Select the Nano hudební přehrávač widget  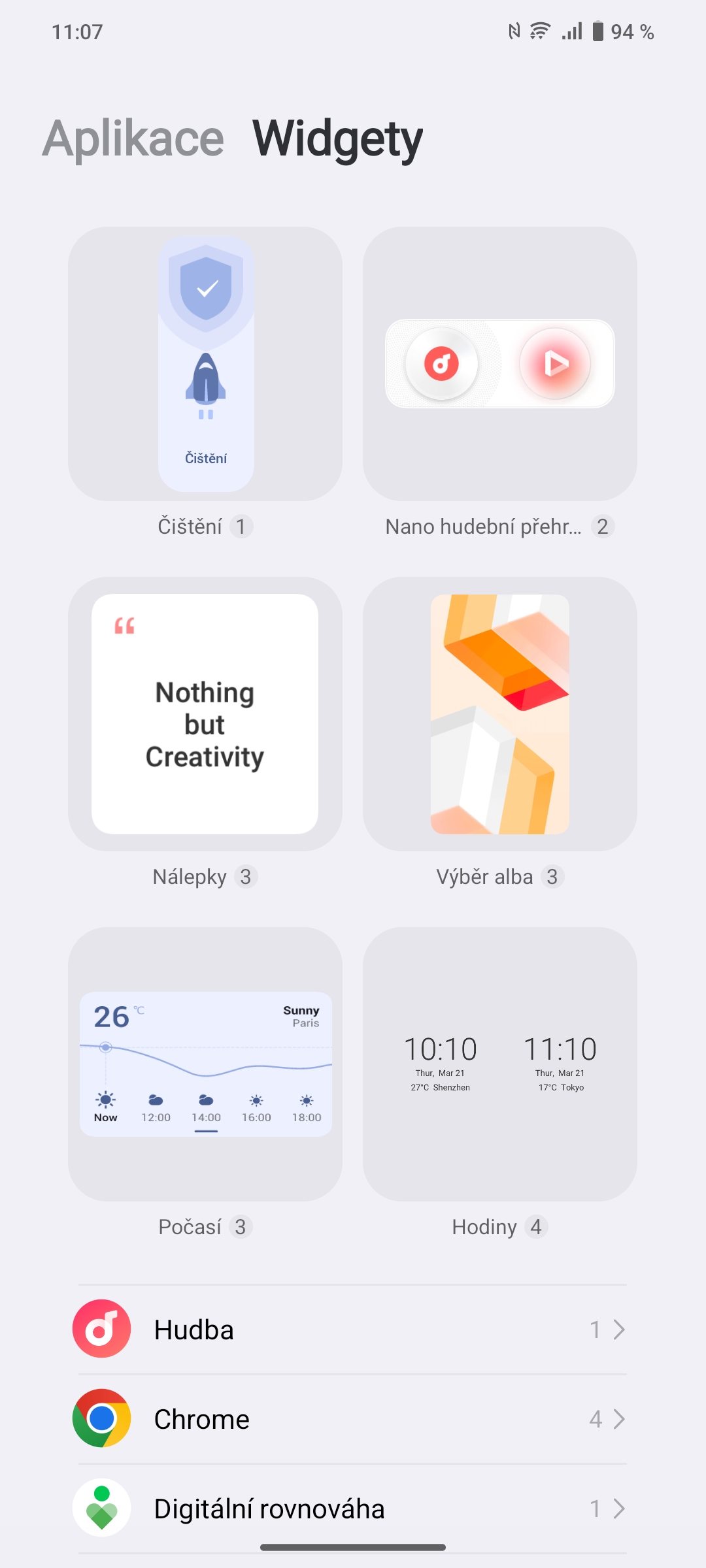500,364
